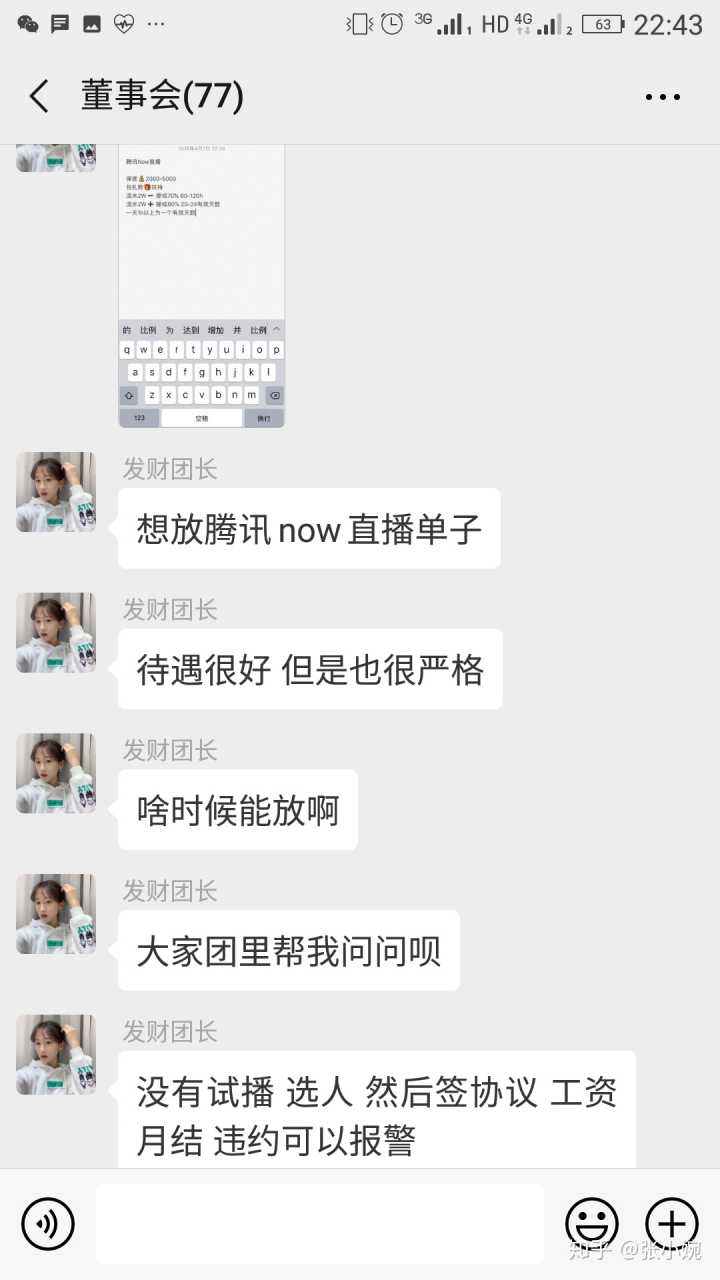Tap the avatar beside 想放腾讯now直播单子
The image size is (720, 1280).
pyautogui.click(x=56, y=492)
